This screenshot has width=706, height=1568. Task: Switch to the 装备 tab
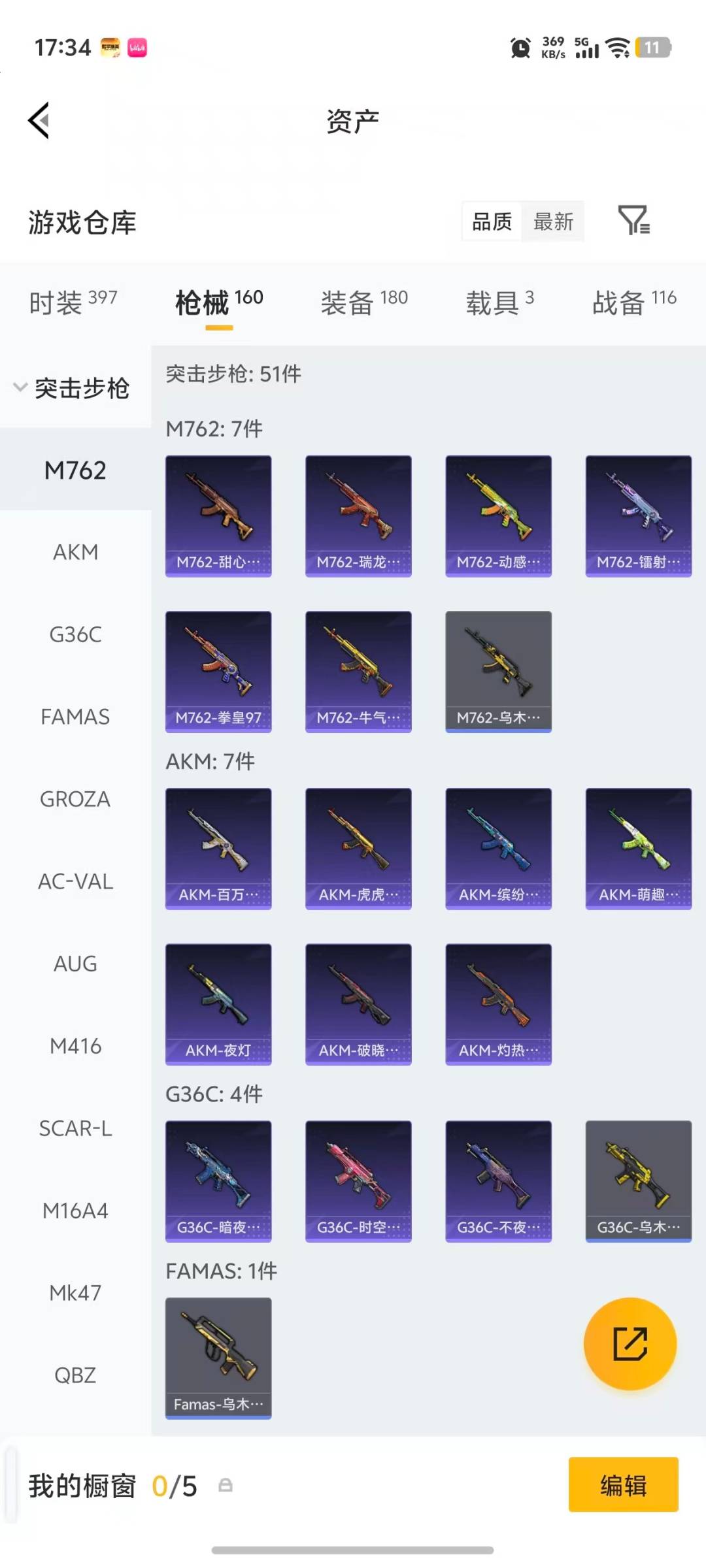coord(363,302)
